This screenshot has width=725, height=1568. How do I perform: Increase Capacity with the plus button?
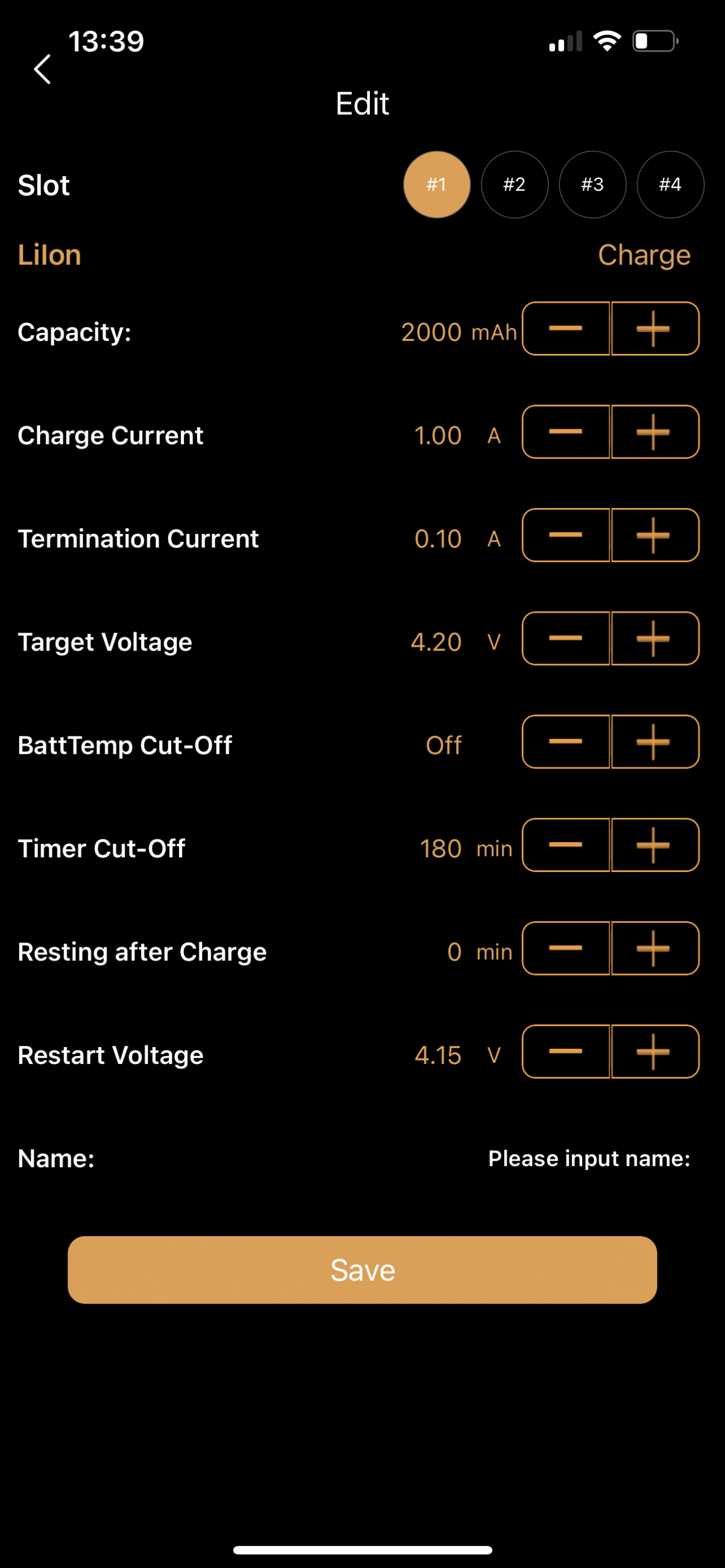tap(655, 328)
